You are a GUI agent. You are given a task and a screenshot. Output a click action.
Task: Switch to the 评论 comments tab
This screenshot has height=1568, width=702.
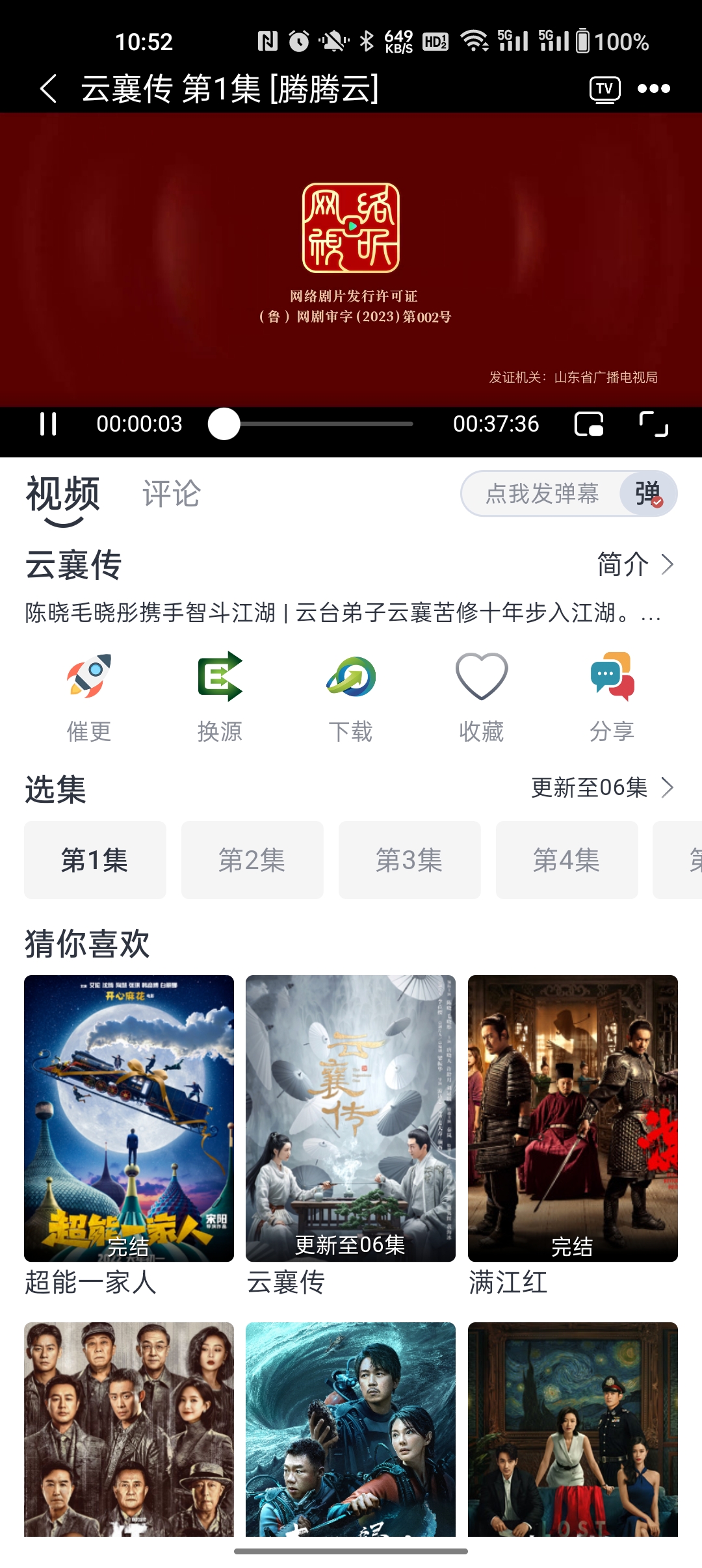pos(170,494)
